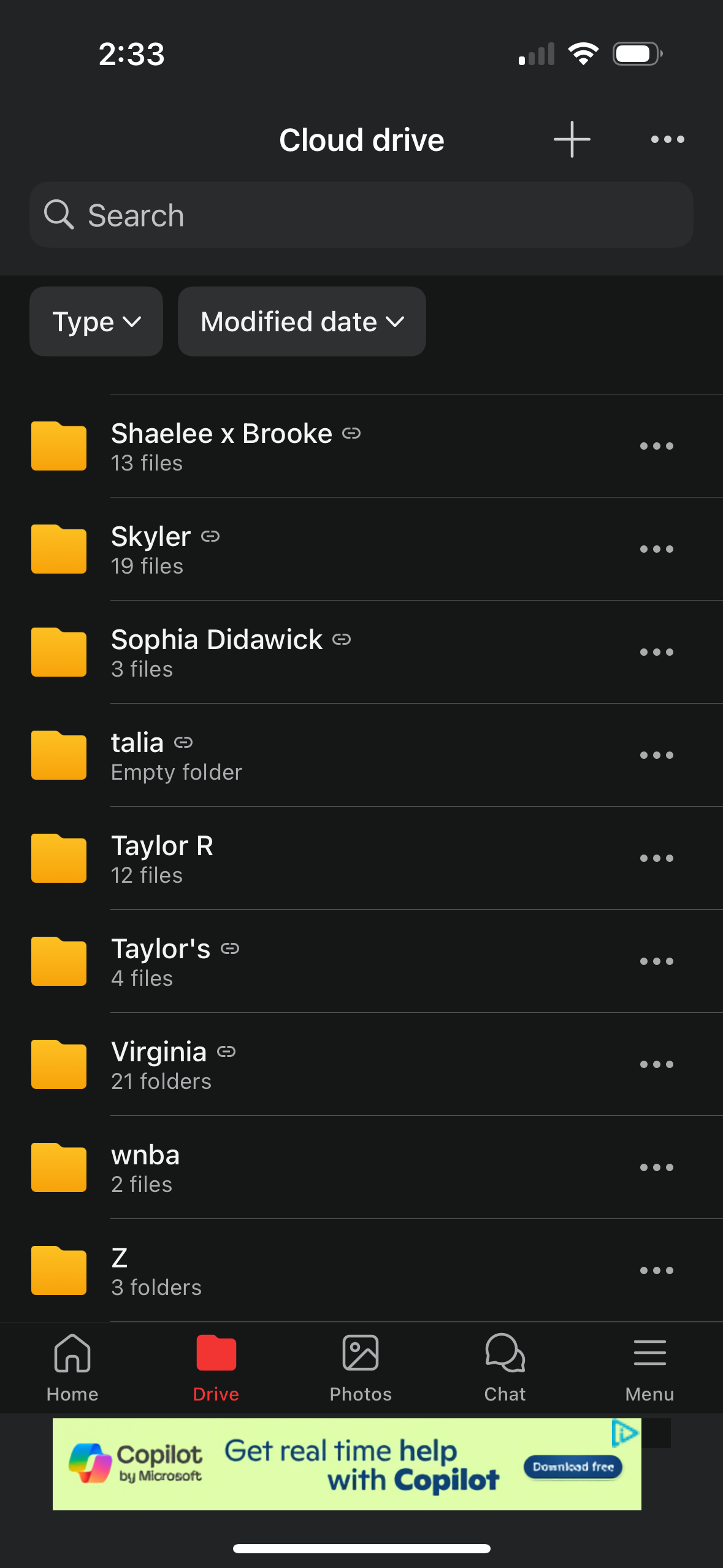Open more options for Sophia Didawick
723x1568 pixels.
click(656, 652)
